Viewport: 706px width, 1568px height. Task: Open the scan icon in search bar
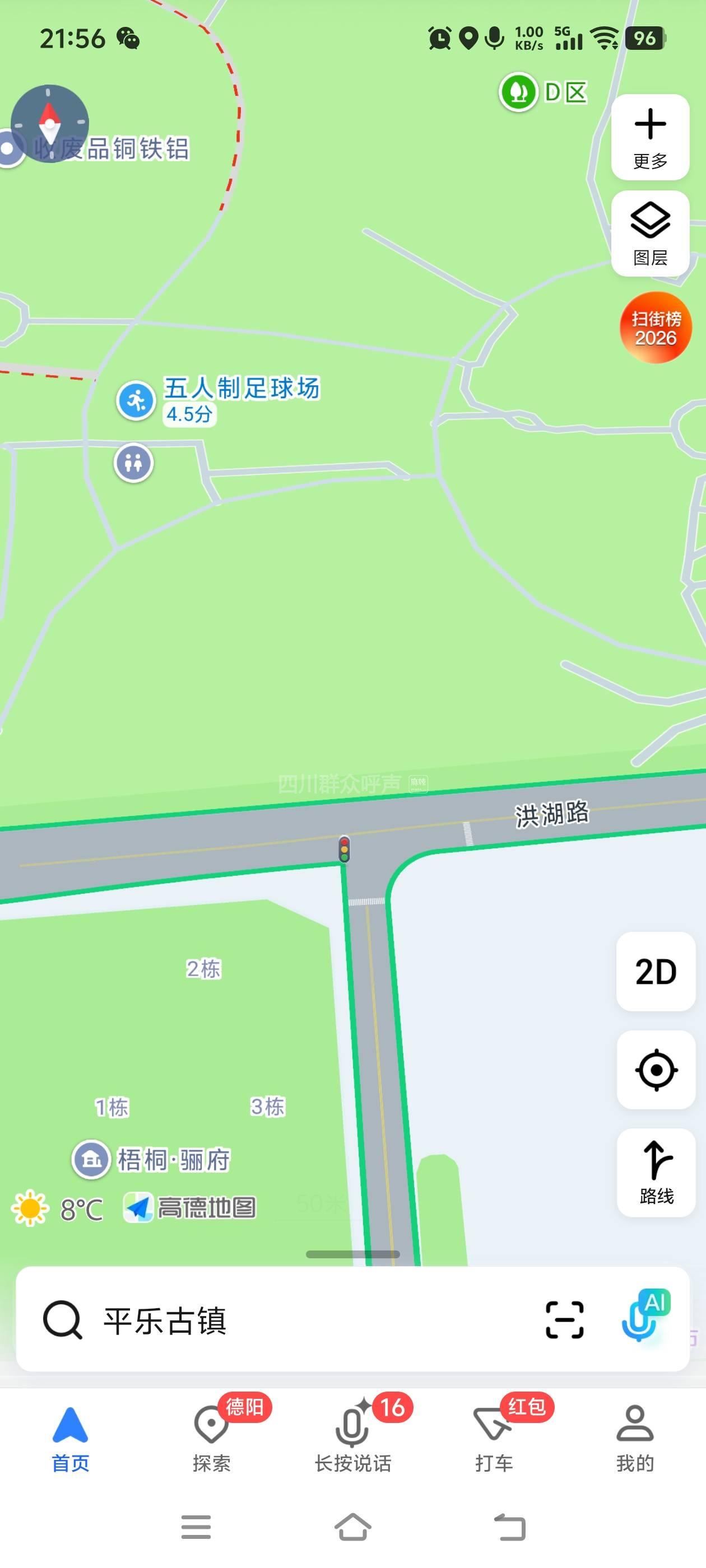(x=564, y=1320)
